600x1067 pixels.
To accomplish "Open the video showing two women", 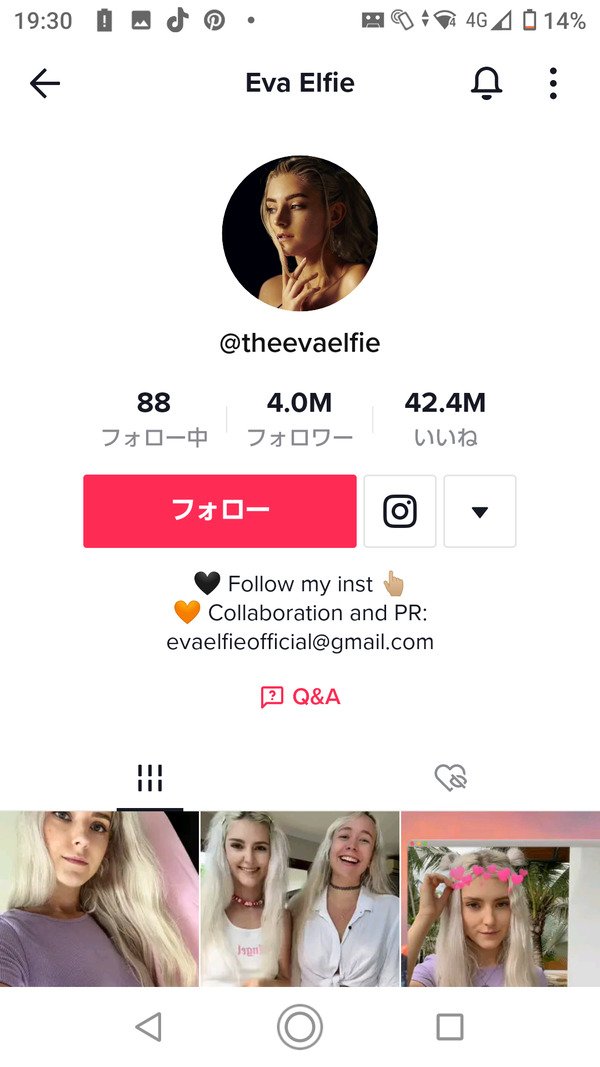I will pos(300,898).
